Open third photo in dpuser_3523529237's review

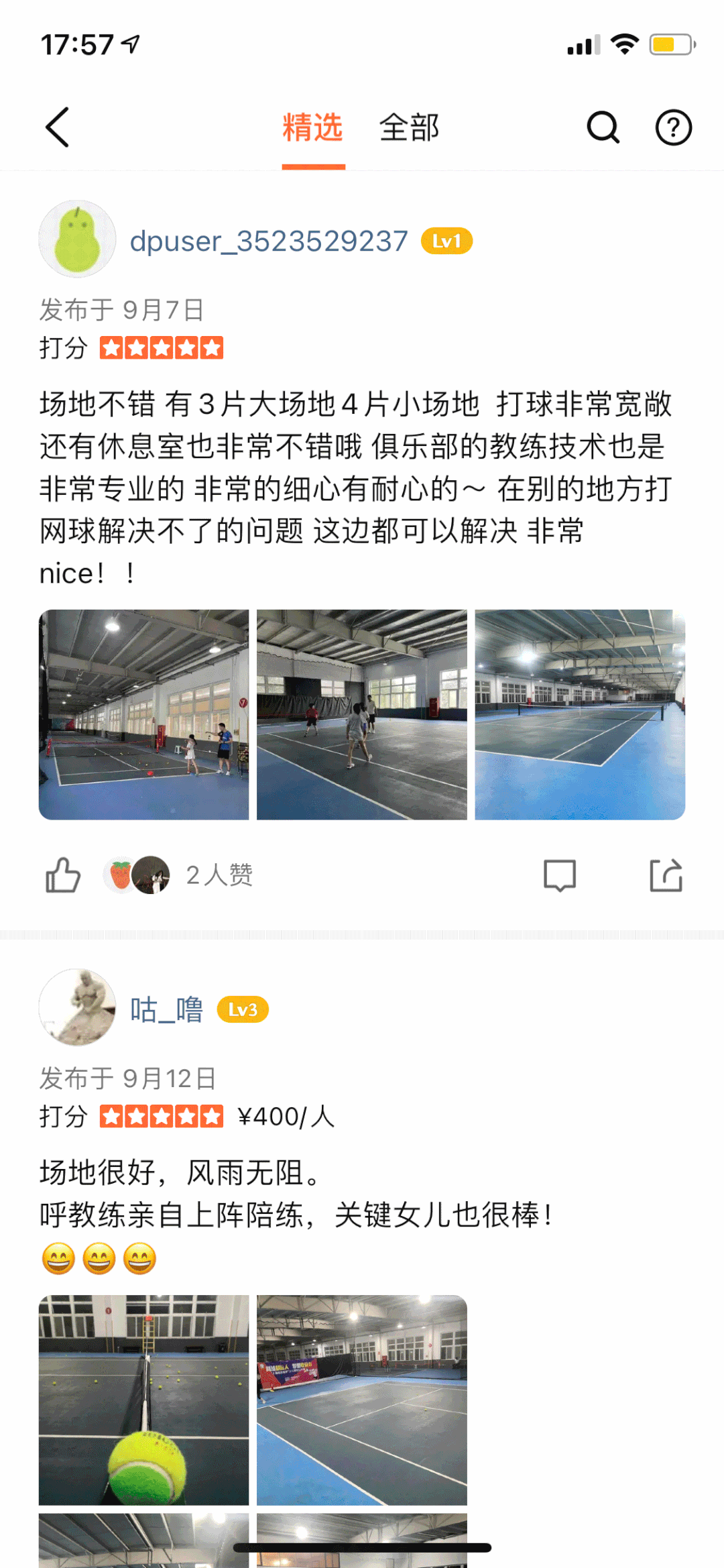coord(580,714)
